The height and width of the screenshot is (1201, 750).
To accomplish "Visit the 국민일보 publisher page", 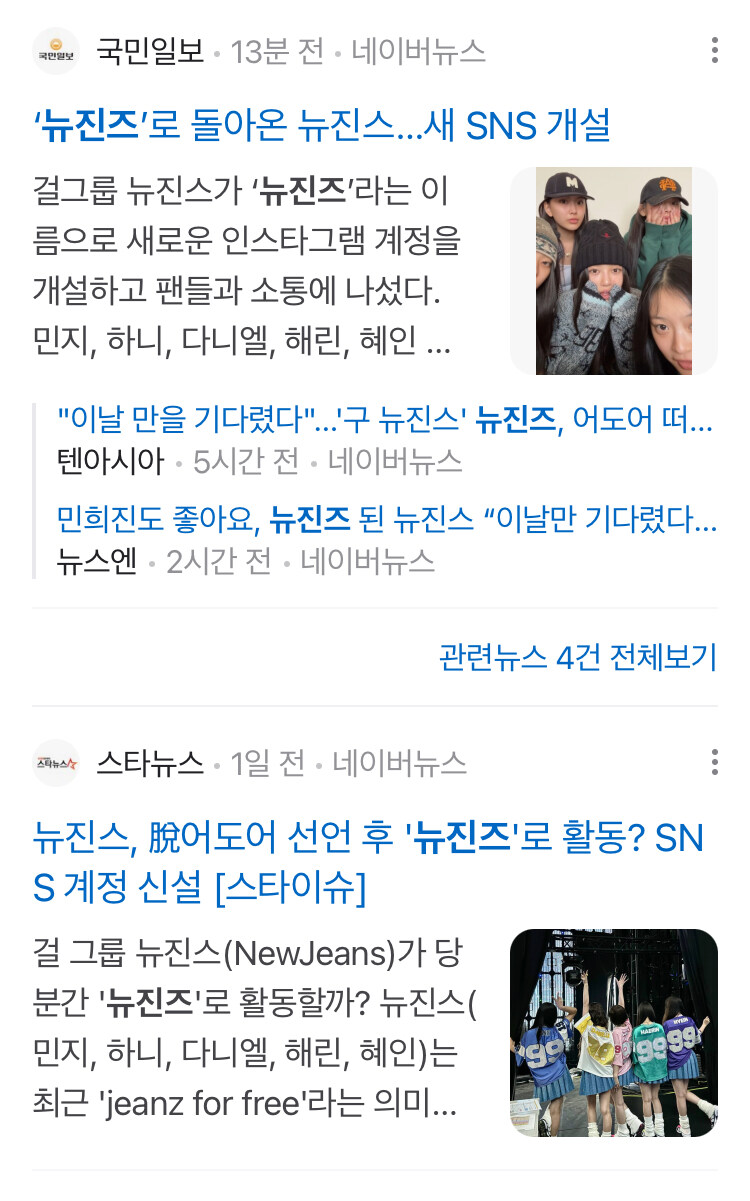I will pyautogui.click(x=150, y=51).
